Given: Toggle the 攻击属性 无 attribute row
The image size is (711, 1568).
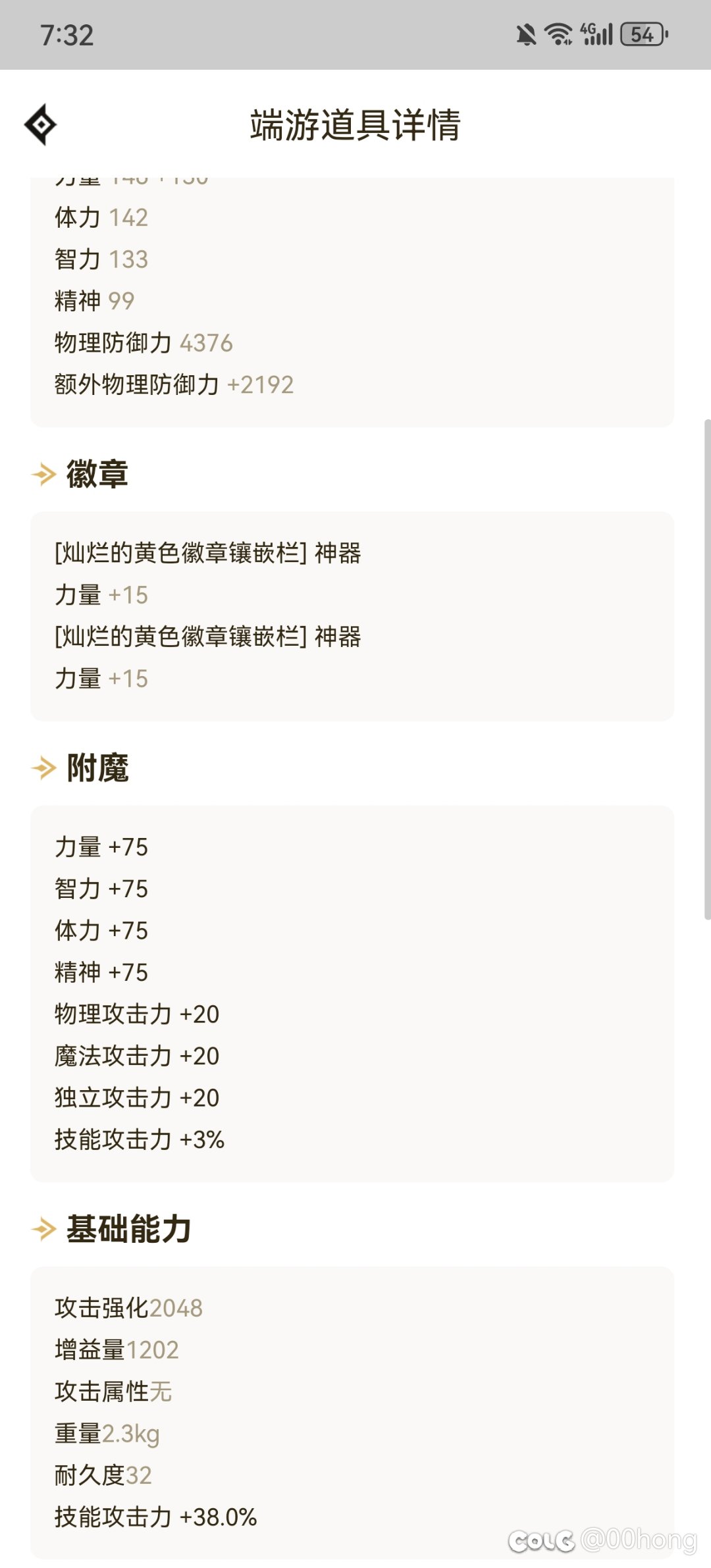Looking at the screenshot, I should (113, 1390).
